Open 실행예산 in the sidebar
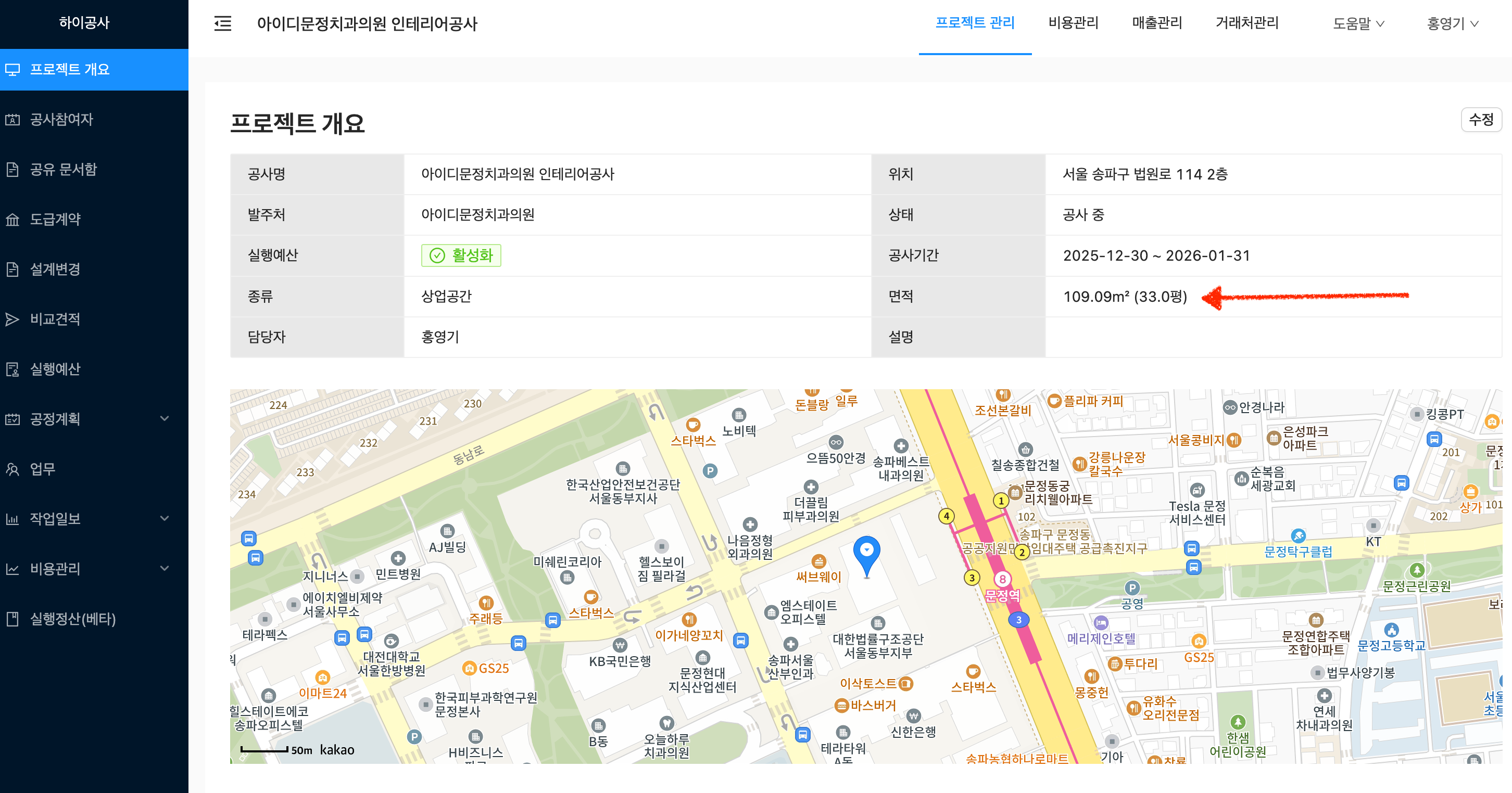 55,369
